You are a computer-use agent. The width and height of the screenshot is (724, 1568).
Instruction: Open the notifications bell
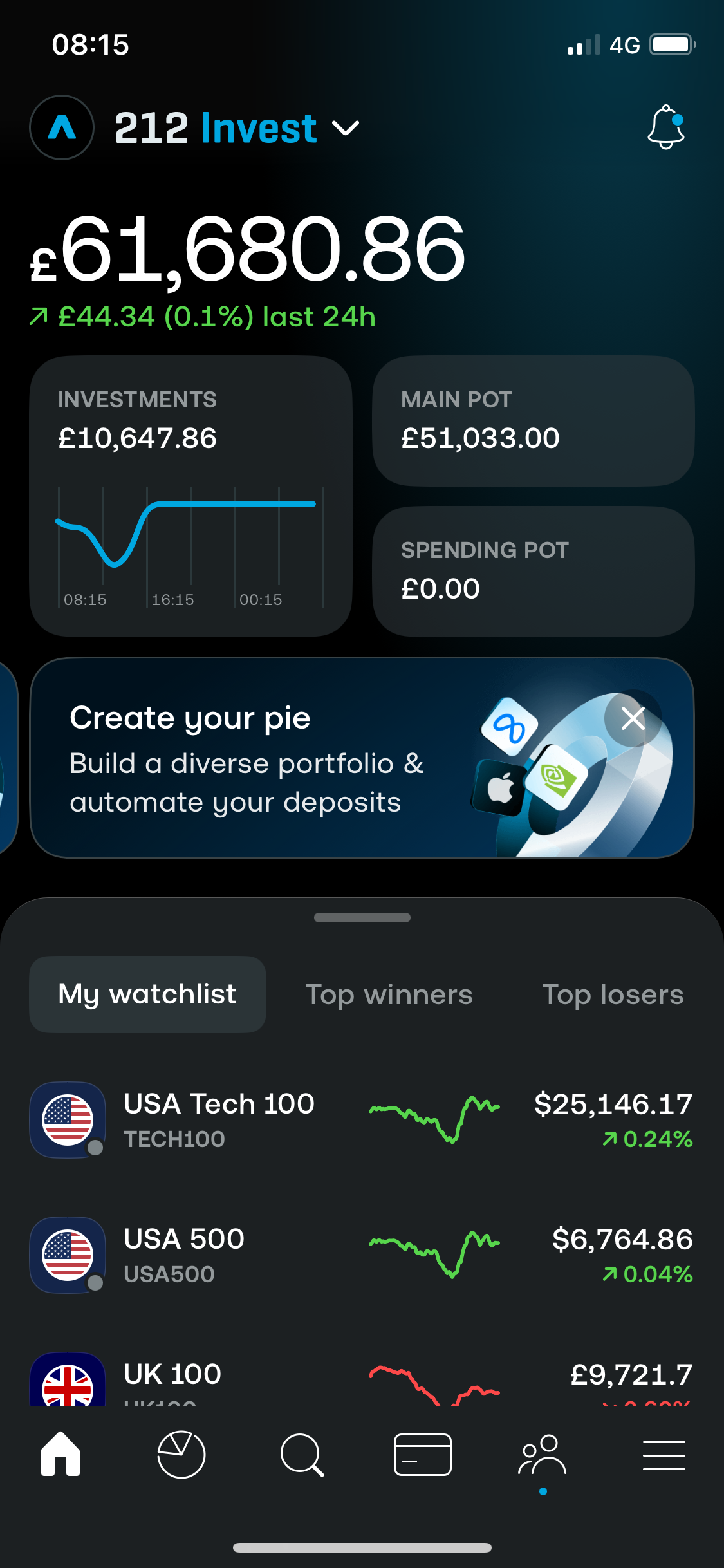(666, 127)
